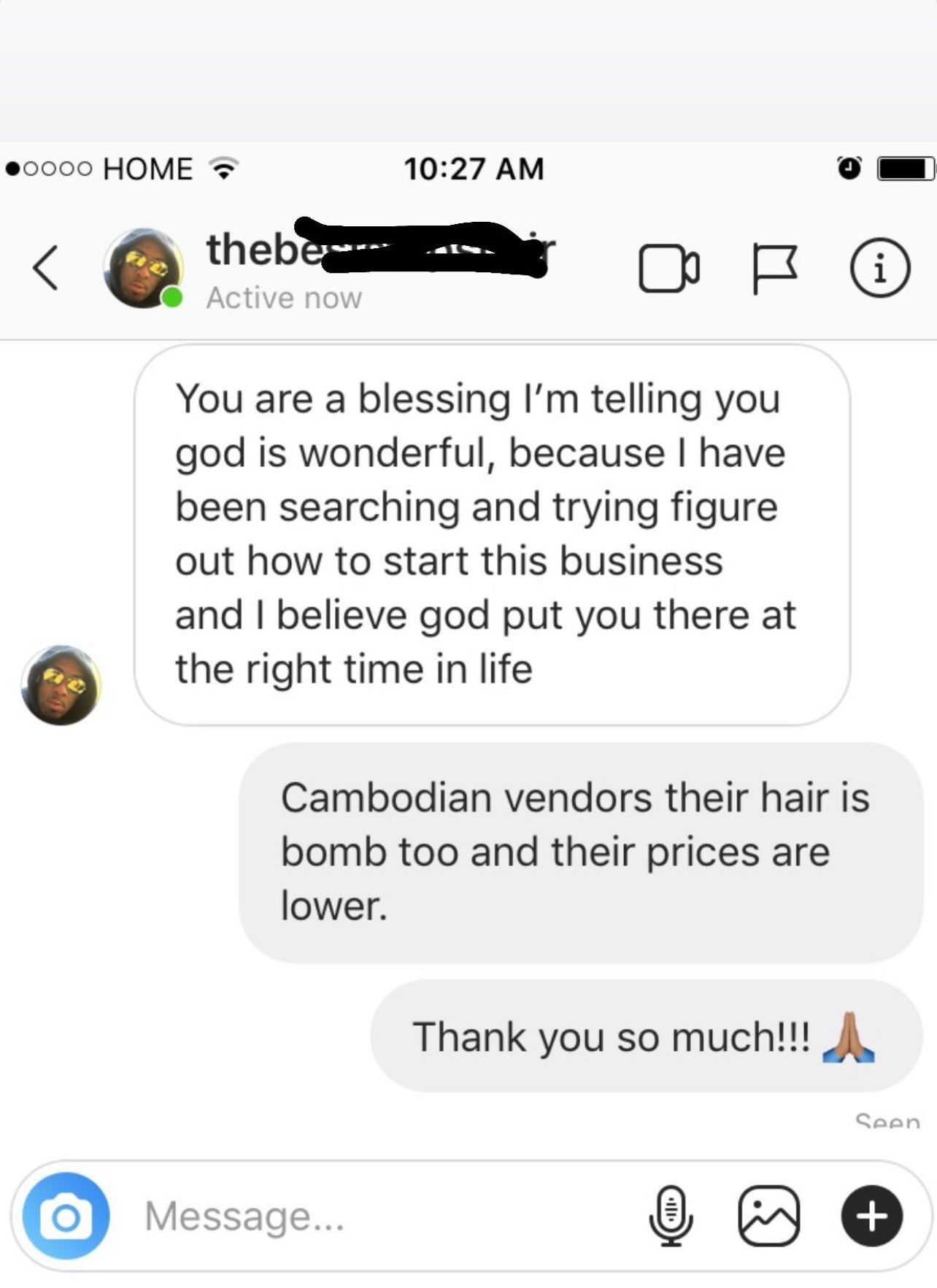The height and width of the screenshot is (1288, 937).
Task: View sender's avatar beside the blessing message
Action: (x=61, y=685)
